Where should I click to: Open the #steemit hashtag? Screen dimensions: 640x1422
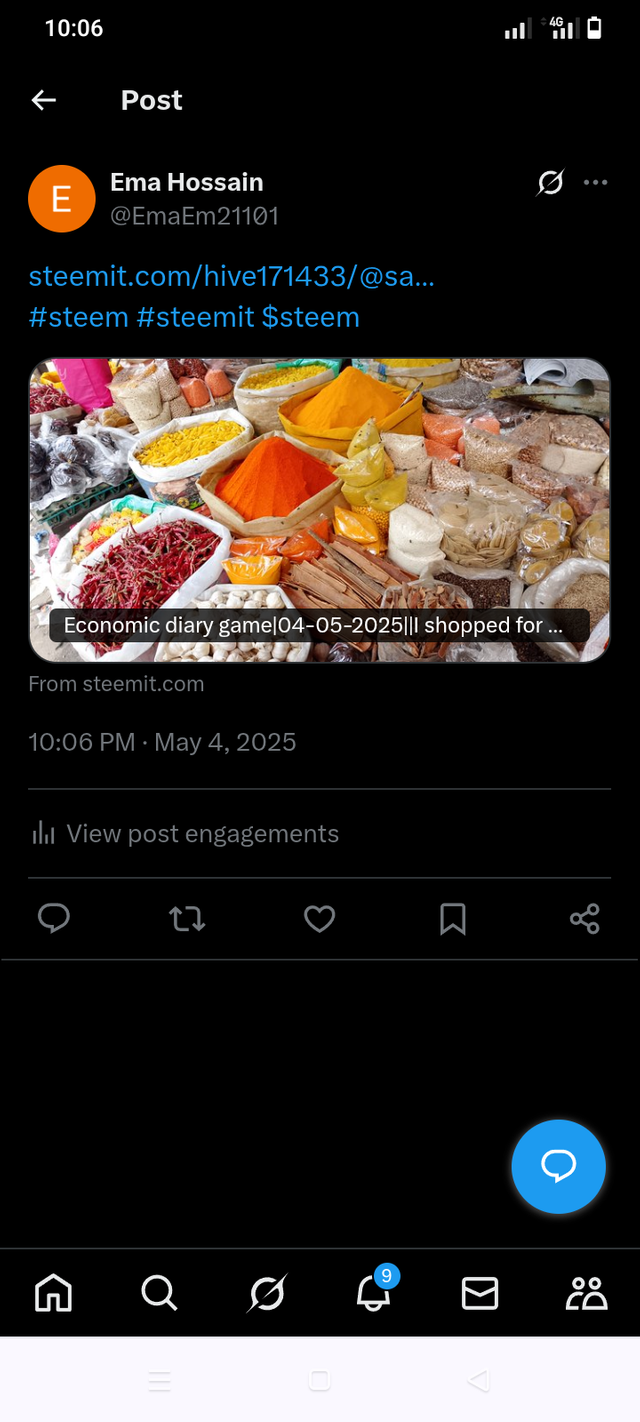point(195,318)
